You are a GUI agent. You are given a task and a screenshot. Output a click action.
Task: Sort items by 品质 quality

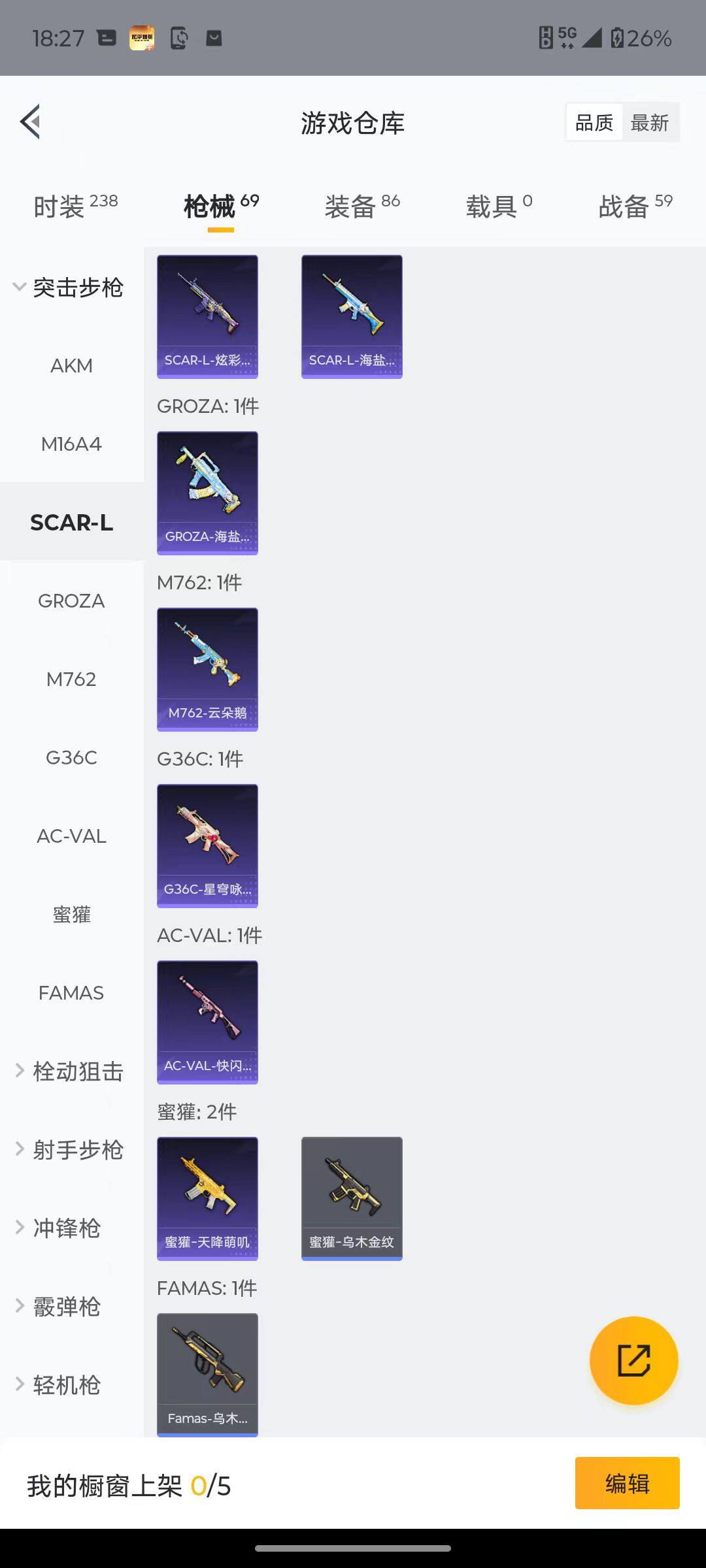tap(593, 122)
